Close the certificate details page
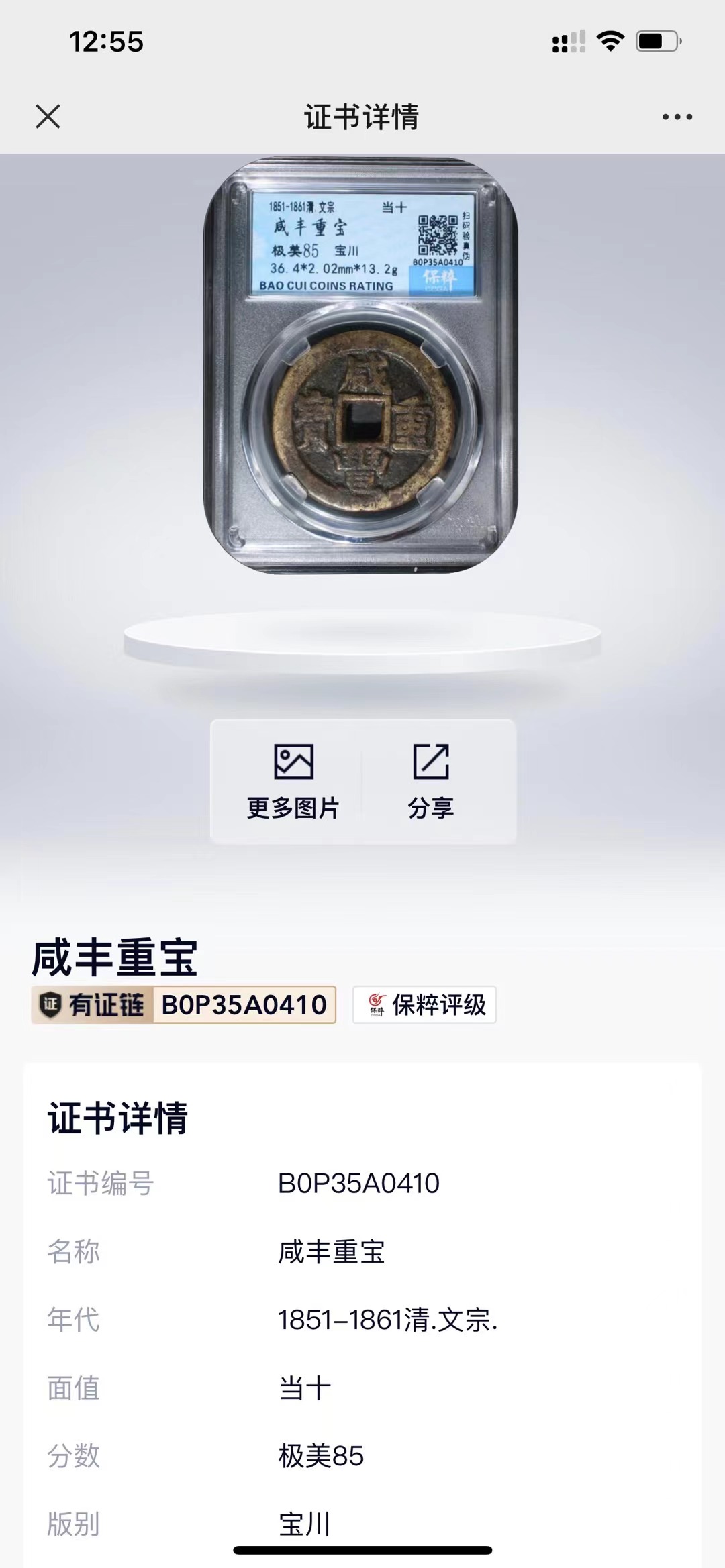Screen dimensions: 725x1568 tap(48, 117)
